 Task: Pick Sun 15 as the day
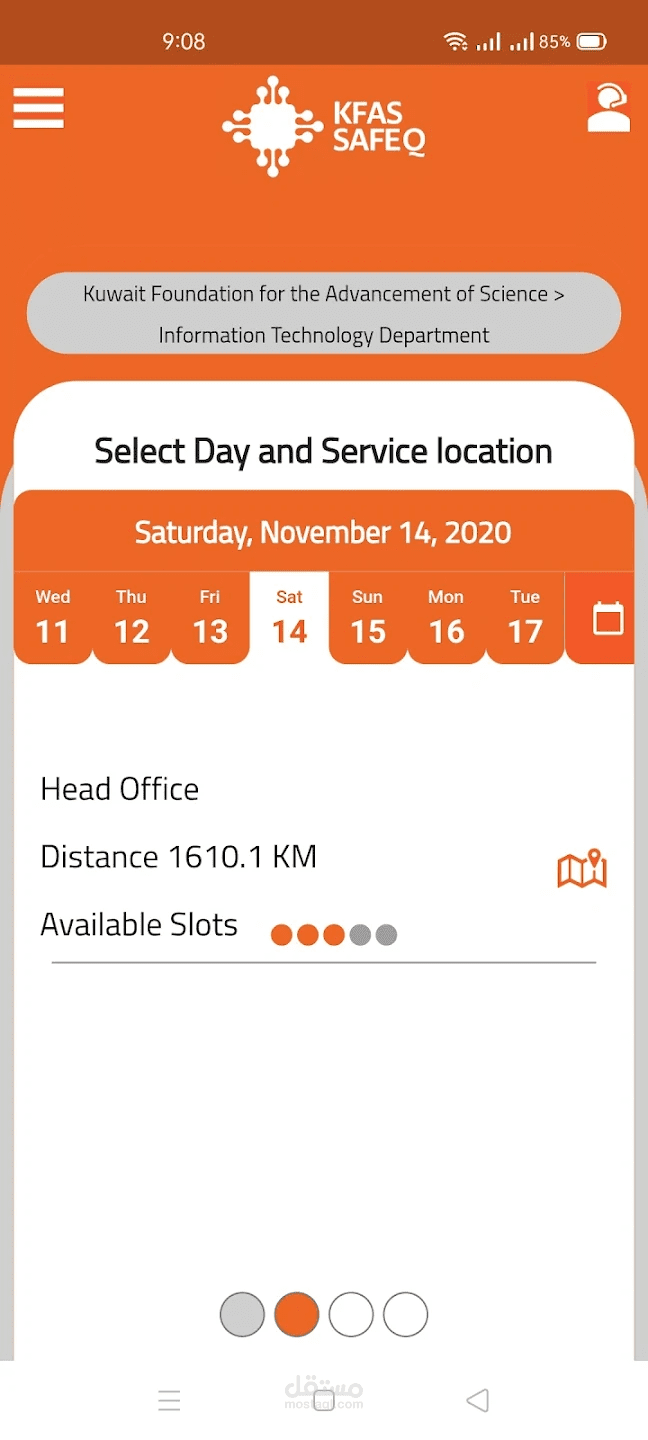368,617
